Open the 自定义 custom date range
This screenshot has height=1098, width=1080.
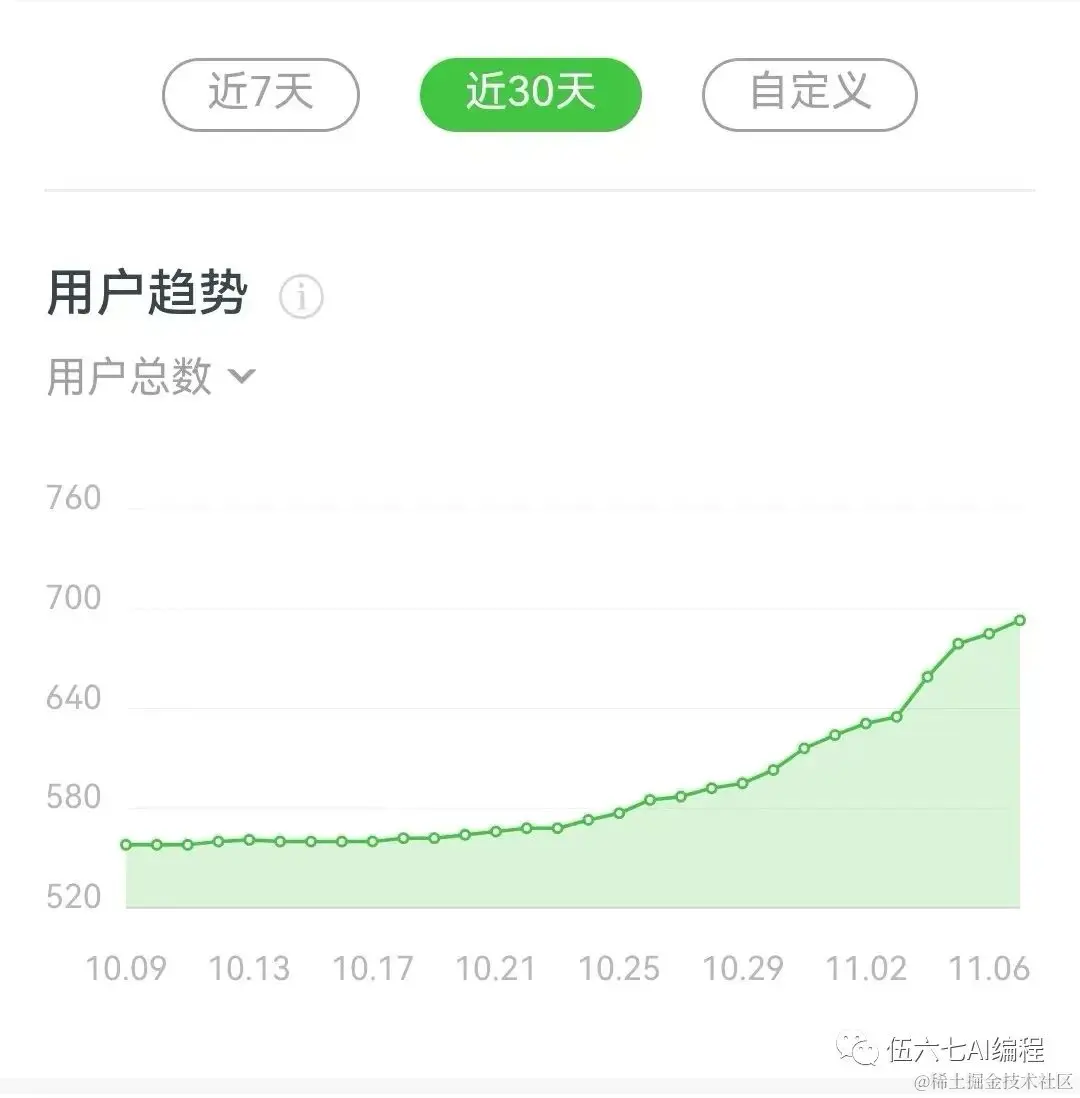click(x=809, y=95)
